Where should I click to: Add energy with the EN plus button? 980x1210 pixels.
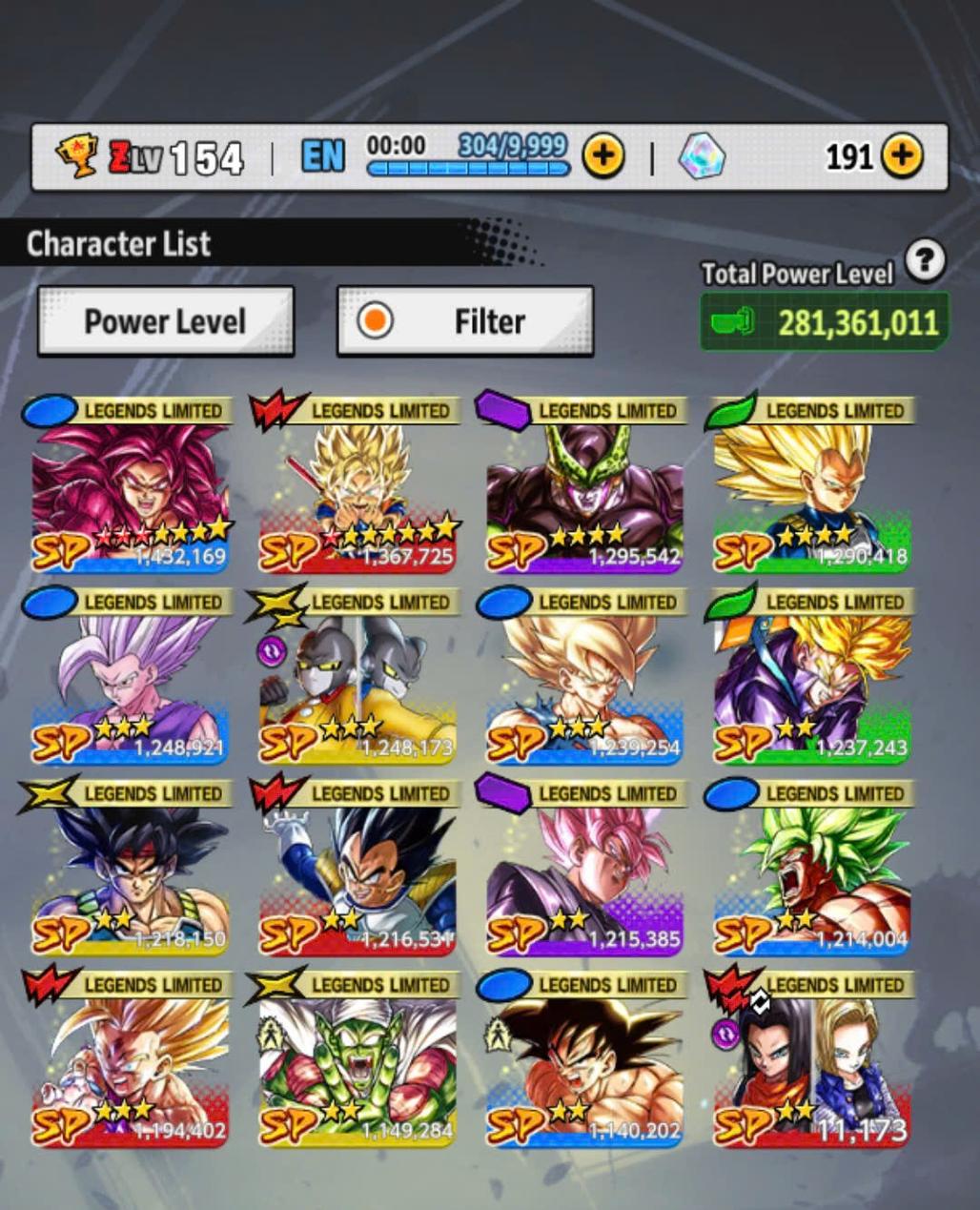(x=602, y=155)
